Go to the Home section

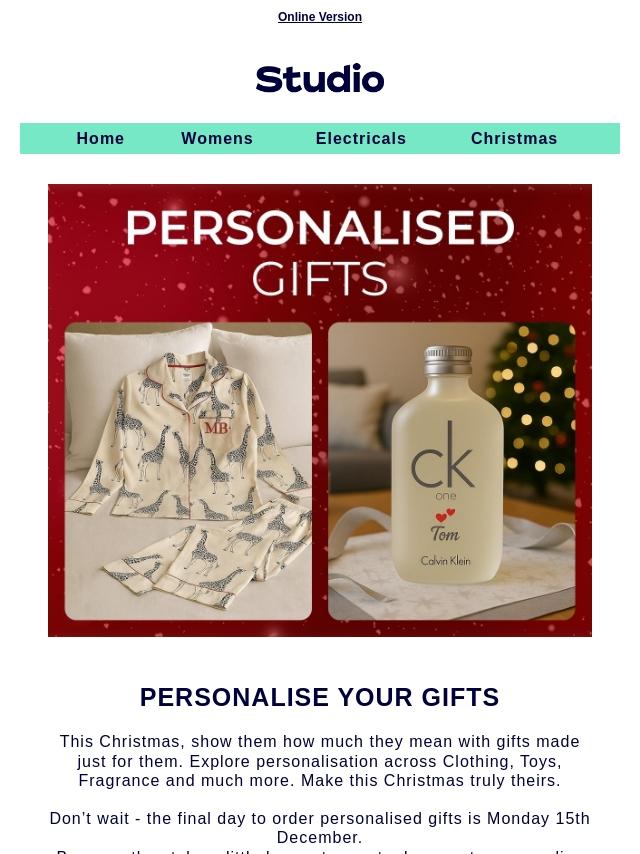[100, 139]
